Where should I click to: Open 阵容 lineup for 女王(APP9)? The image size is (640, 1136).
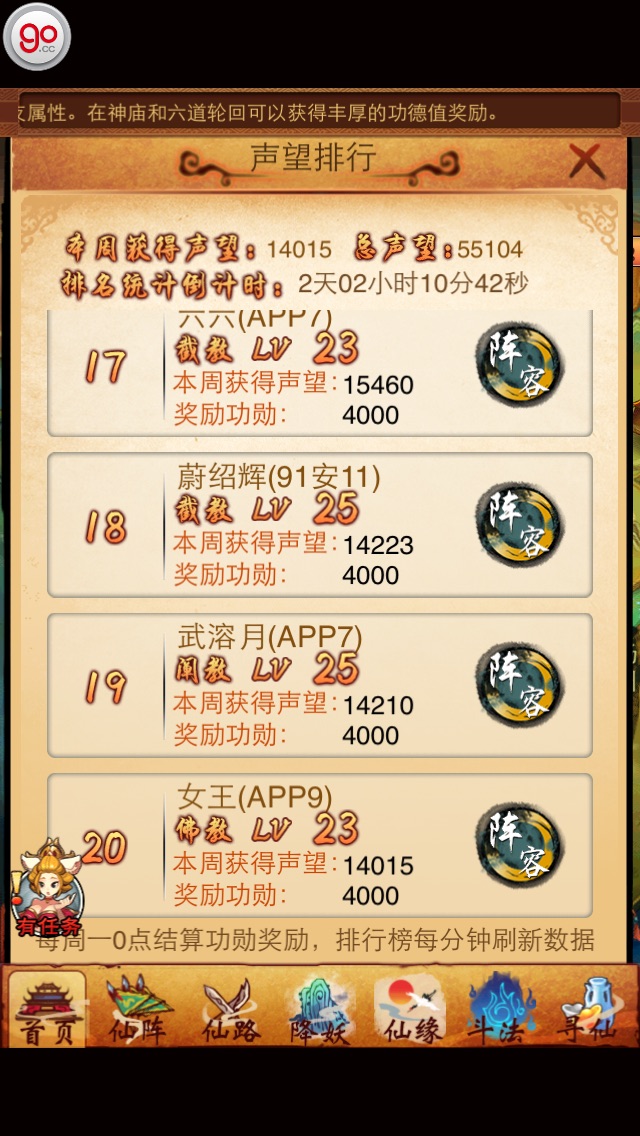pyautogui.click(x=520, y=845)
